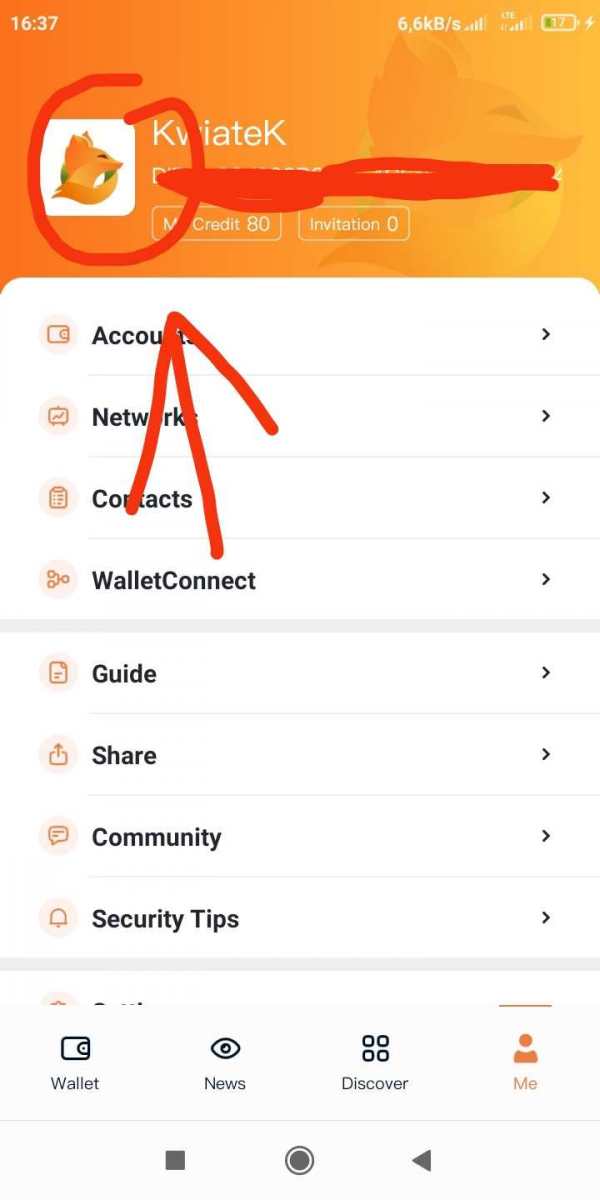Switch to the Discover tab
This screenshot has height=1200, width=600.
[x=375, y=1061]
